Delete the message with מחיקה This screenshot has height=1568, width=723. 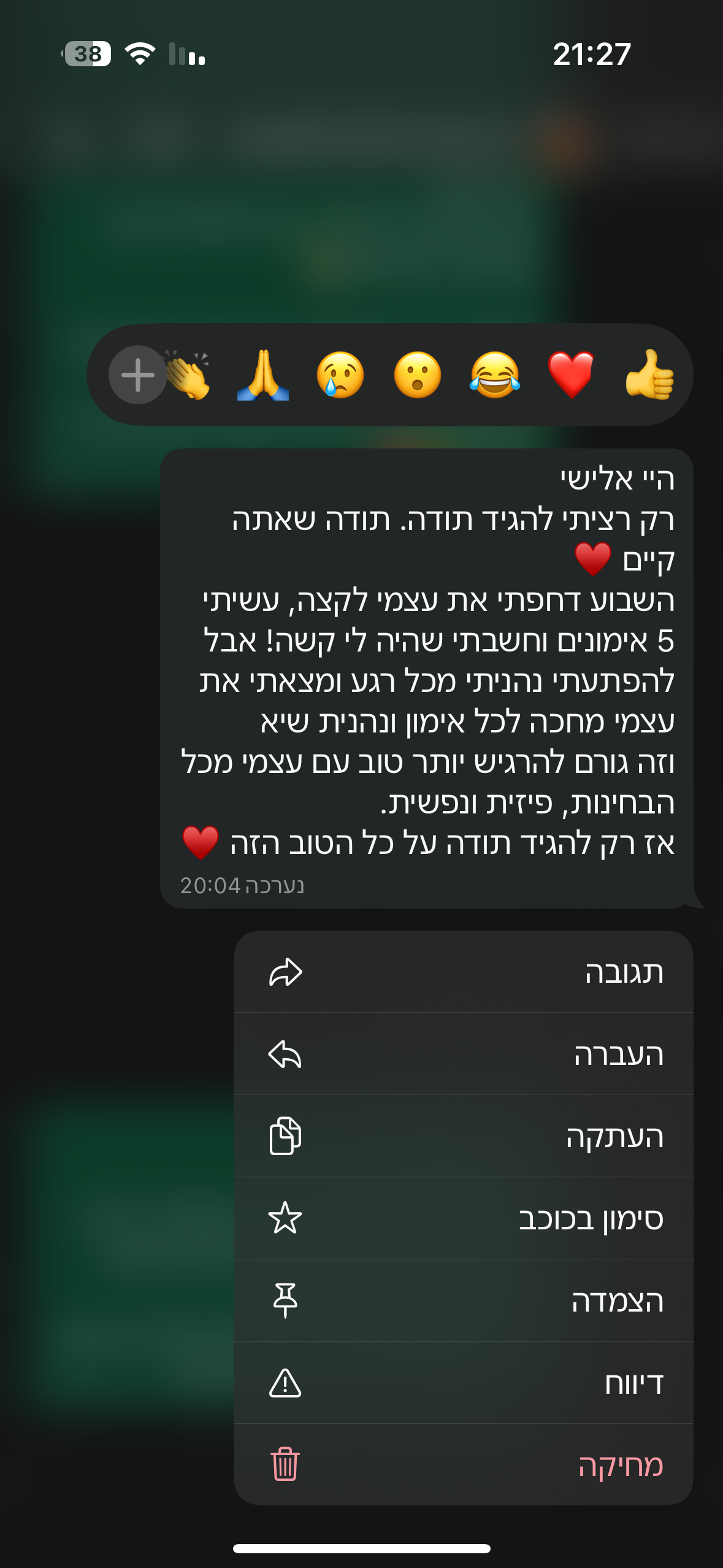(x=464, y=1464)
